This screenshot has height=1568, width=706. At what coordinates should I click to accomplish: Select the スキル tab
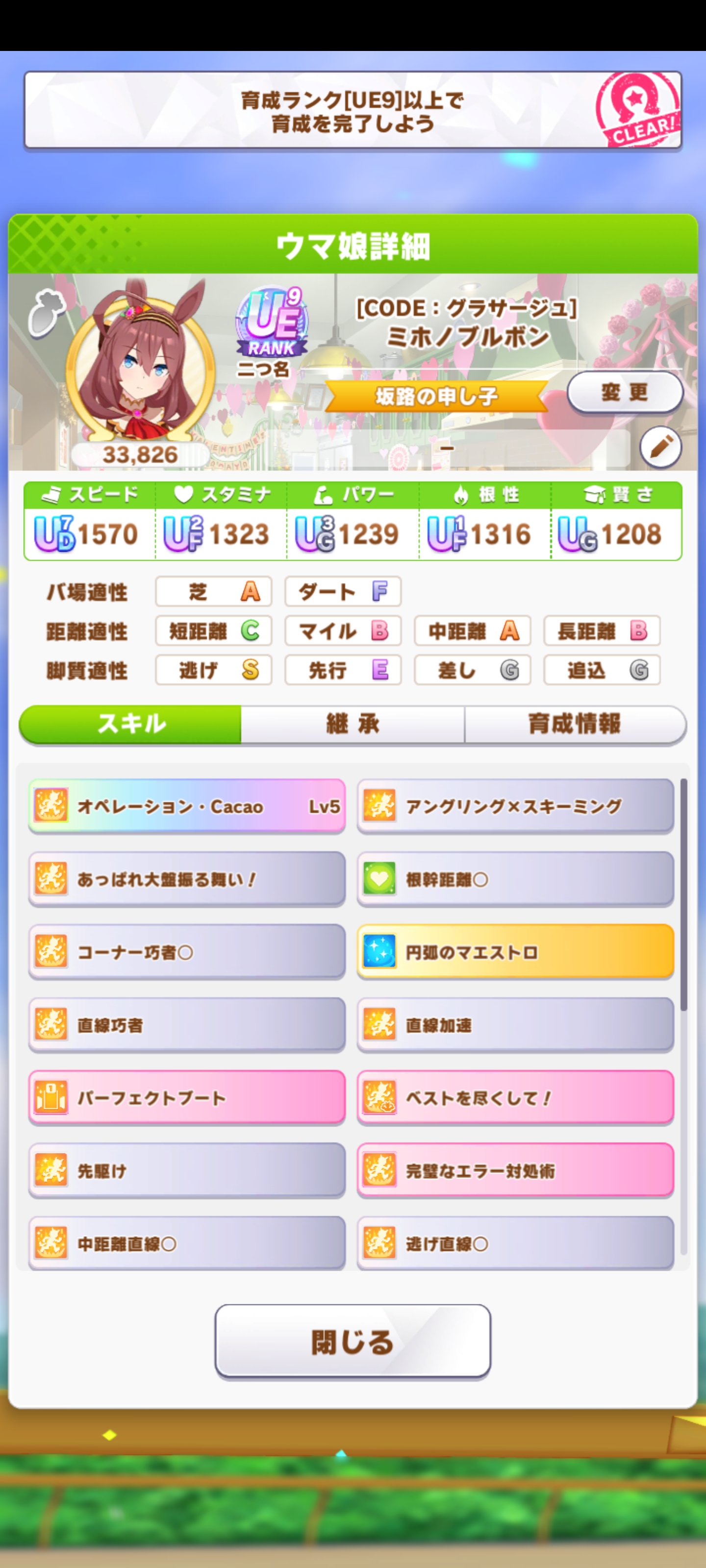(x=131, y=724)
